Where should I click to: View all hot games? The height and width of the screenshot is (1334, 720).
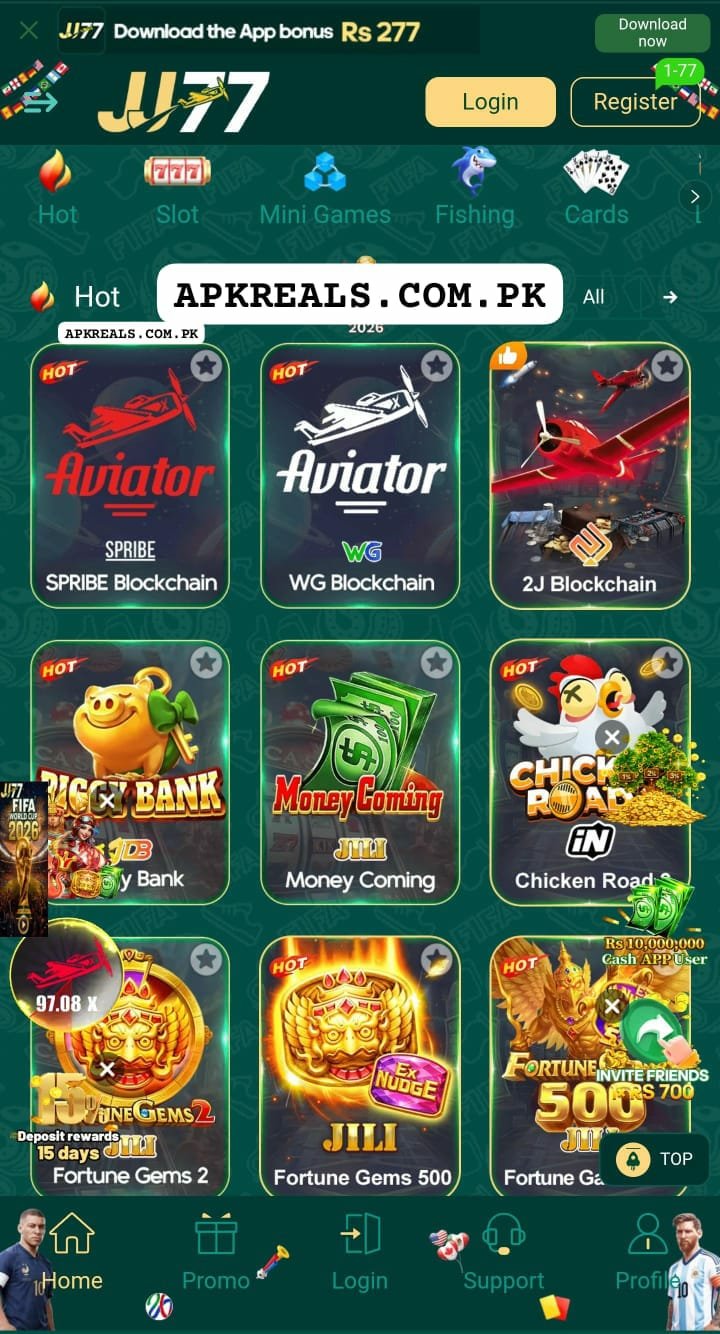(x=594, y=297)
